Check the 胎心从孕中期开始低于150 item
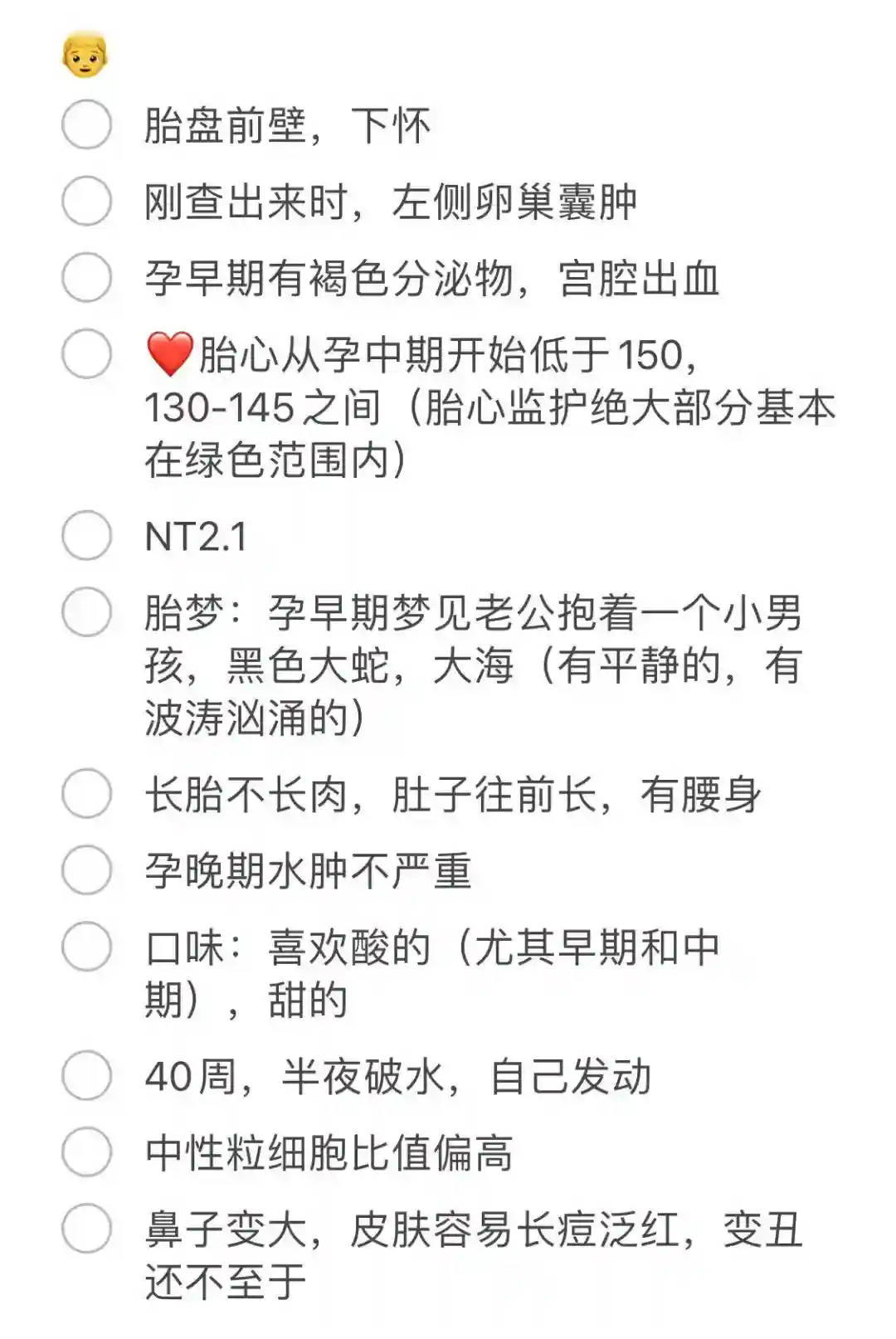Image resolution: width=896 pixels, height=1339 pixels. 86,354
